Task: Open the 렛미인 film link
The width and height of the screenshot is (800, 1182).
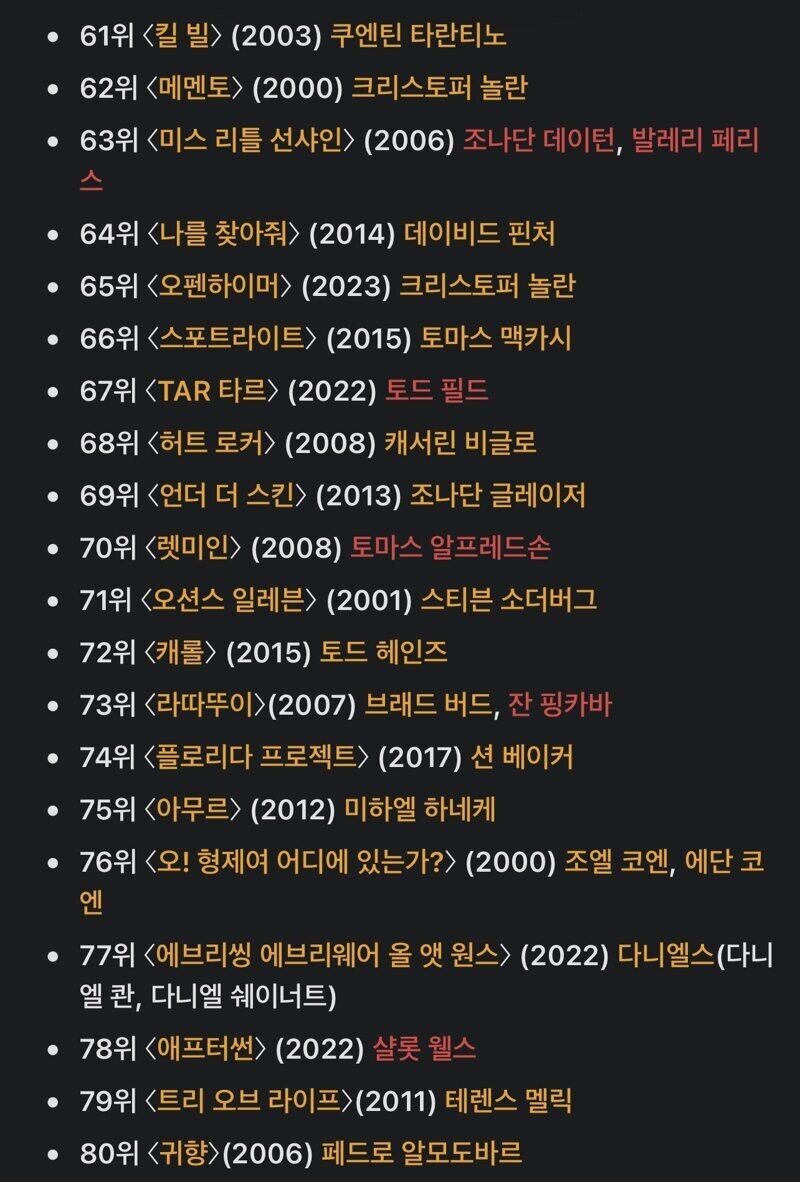Action: [x=192, y=548]
